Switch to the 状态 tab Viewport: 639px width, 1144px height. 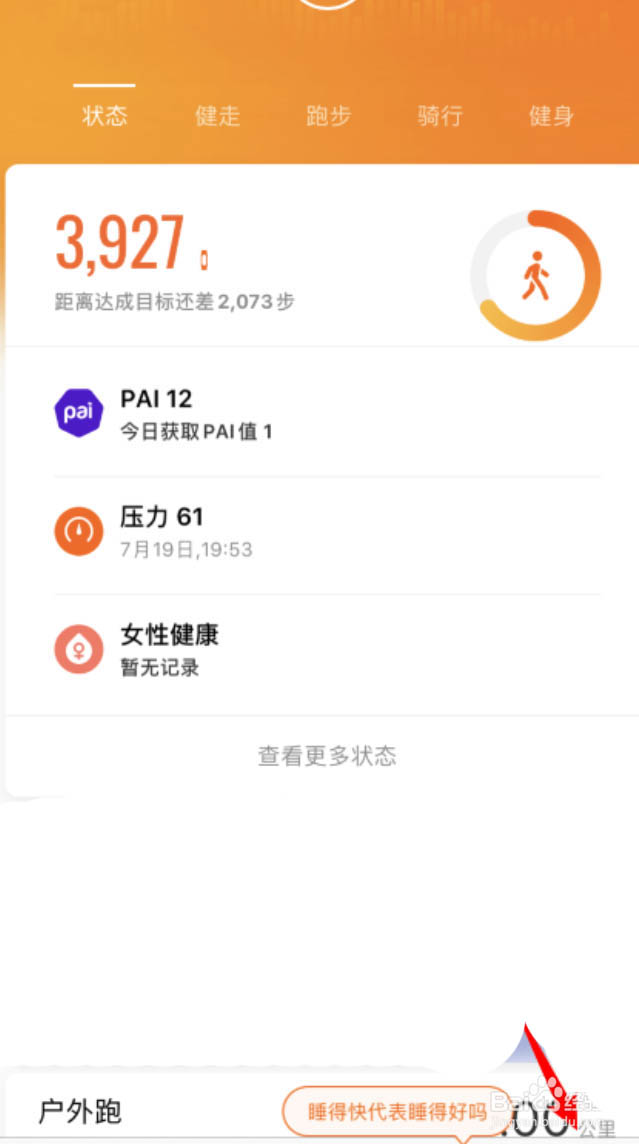coord(105,115)
